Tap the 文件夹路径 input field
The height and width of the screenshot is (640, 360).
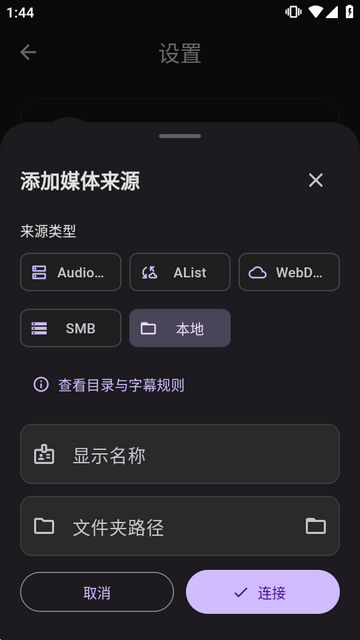click(180, 526)
